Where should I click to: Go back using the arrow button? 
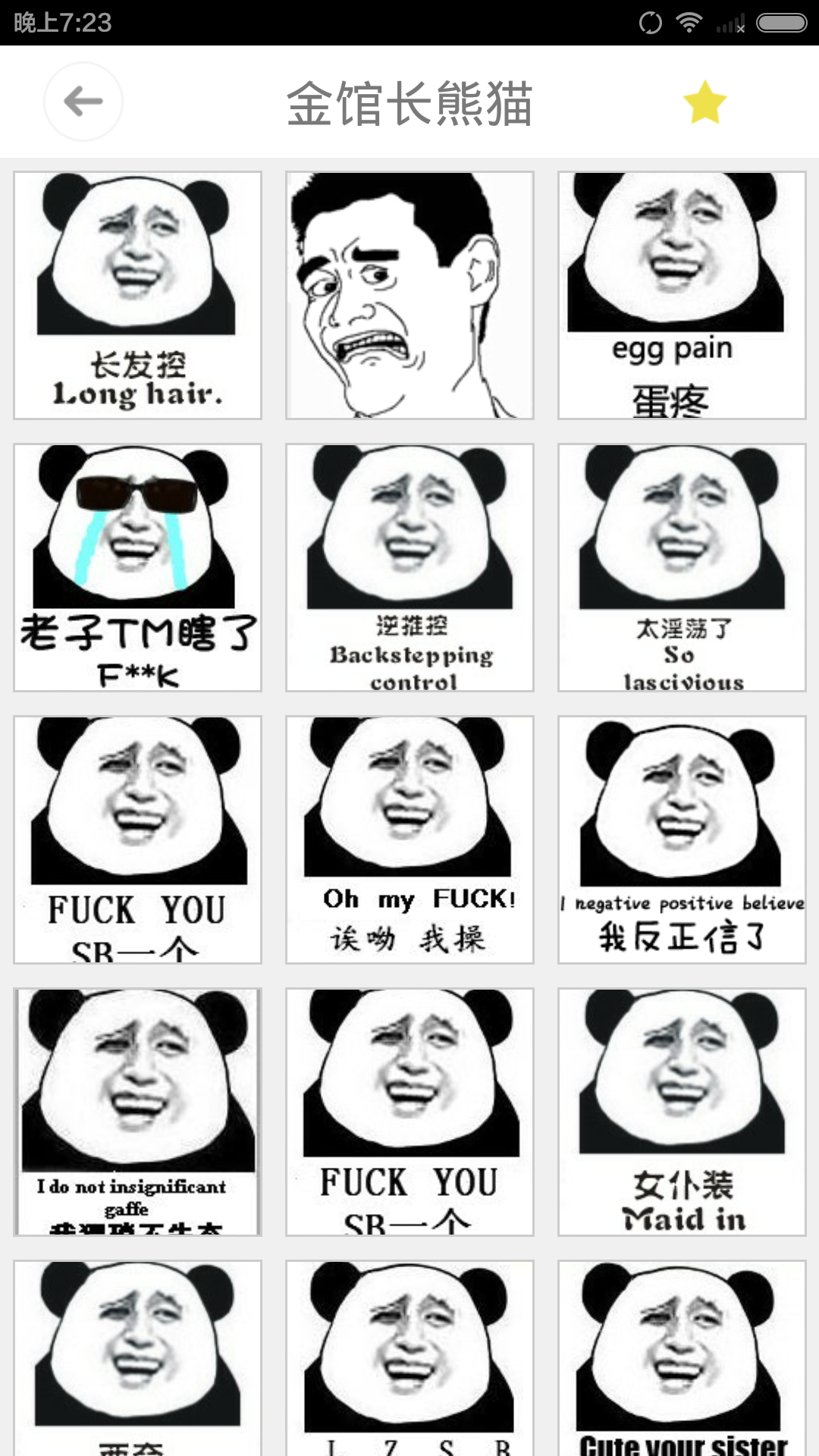[x=83, y=102]
